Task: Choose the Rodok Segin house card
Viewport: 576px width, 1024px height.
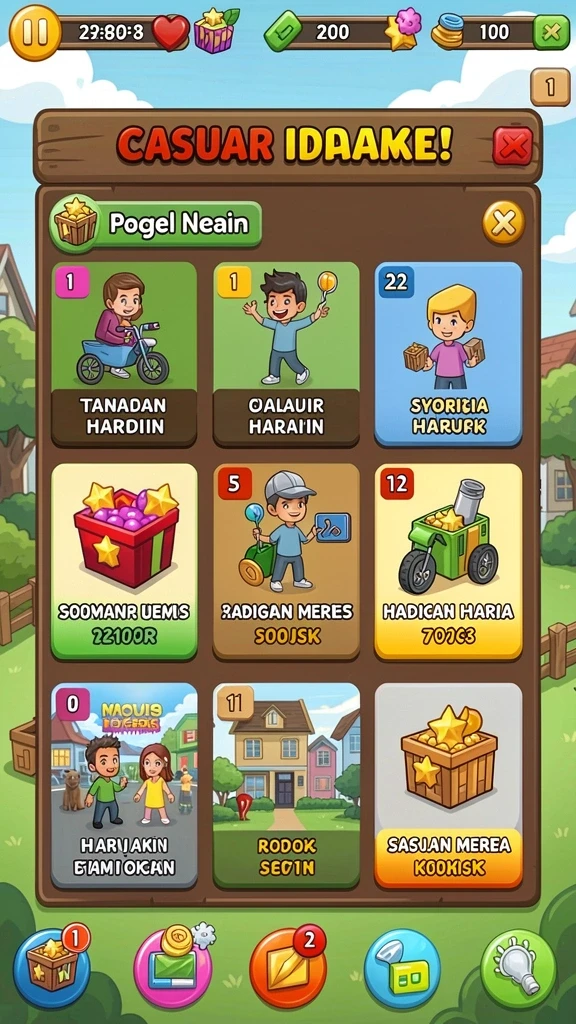Action: click(286, 786)
